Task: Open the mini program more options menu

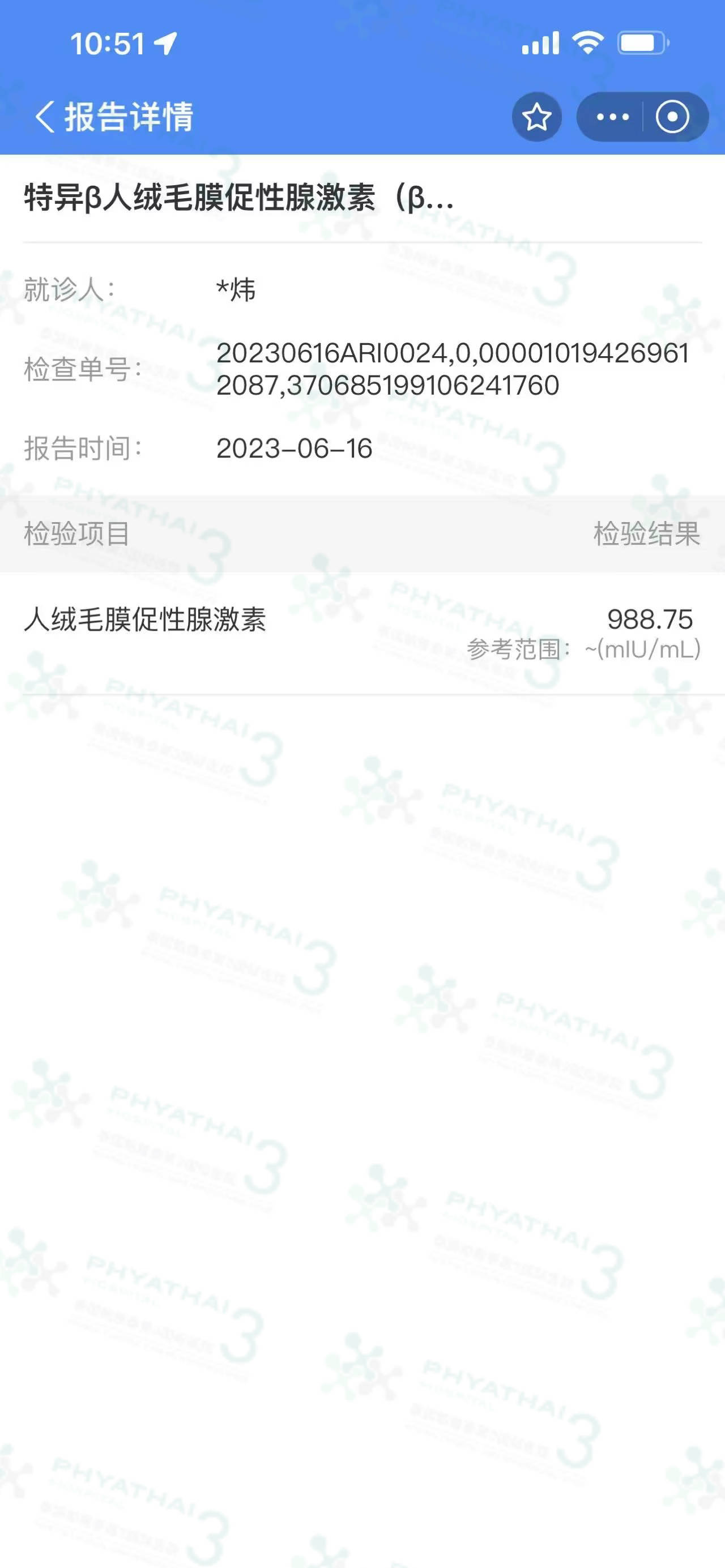Action: (x=612, y=117)
